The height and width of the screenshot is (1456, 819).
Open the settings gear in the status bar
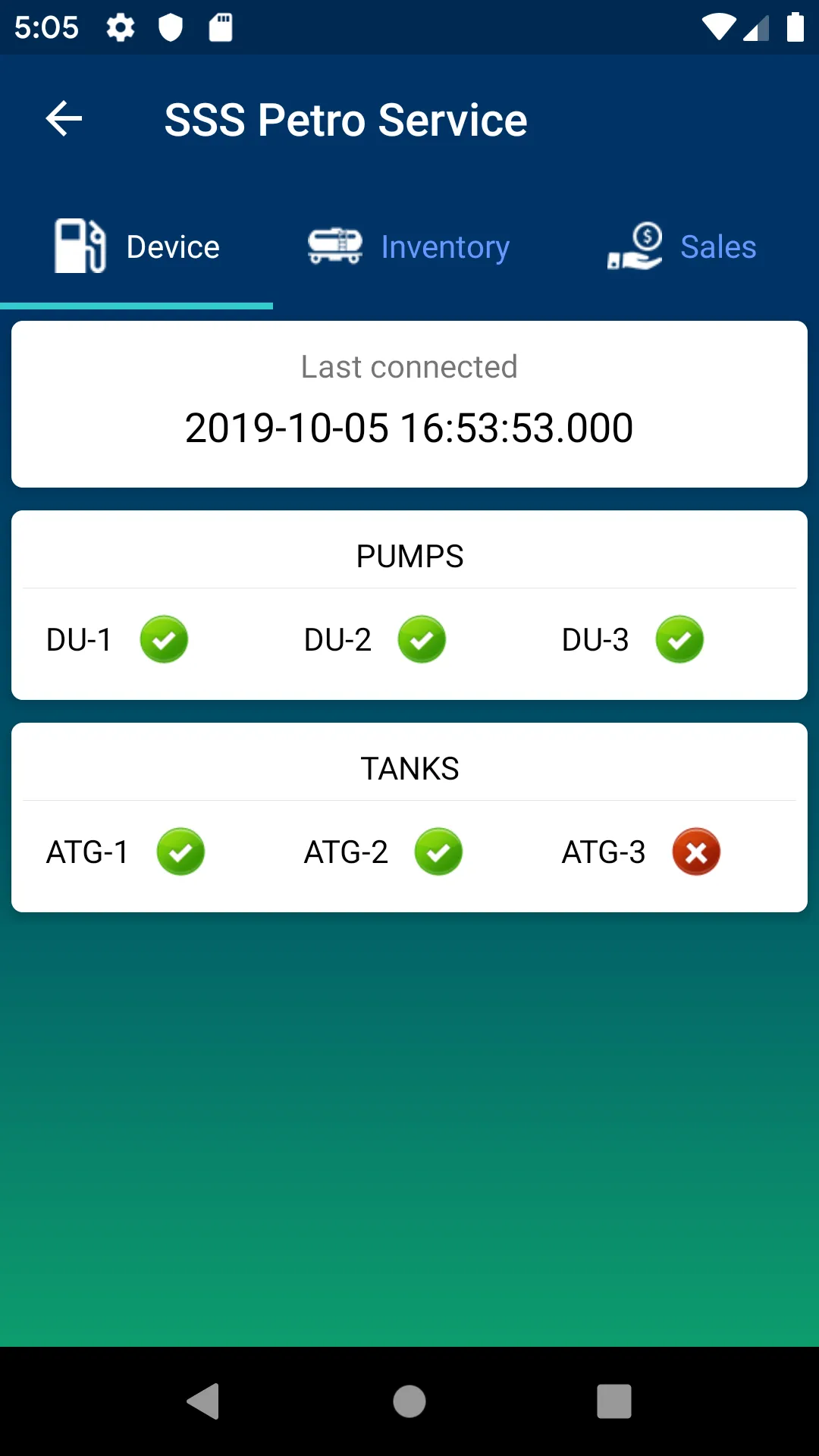(x=121, y=27)
